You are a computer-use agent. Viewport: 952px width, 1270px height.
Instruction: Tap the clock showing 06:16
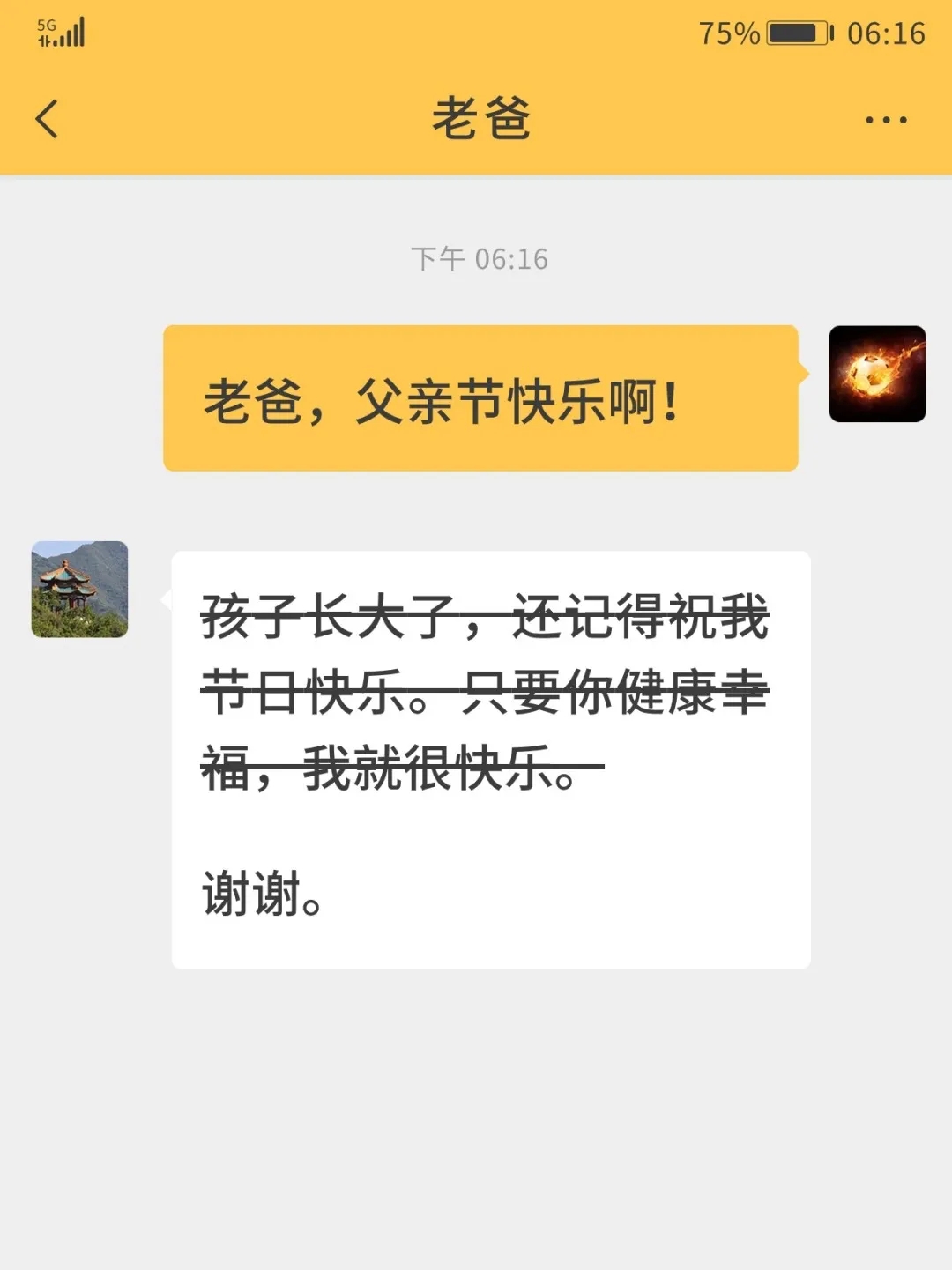pyautogui.click(x=888, y=33)
